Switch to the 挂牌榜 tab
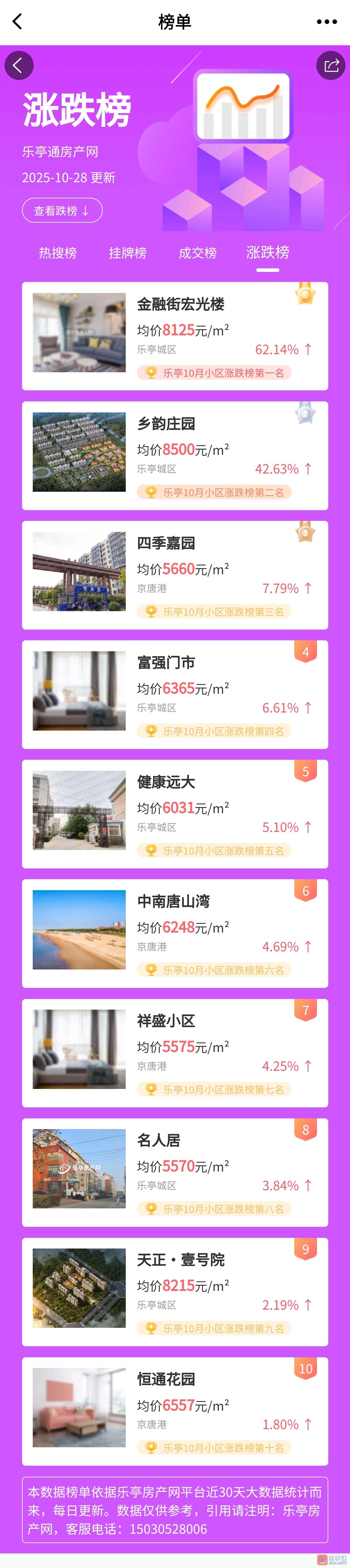Image resolution: width=350 pixels, height=1568 pixels. click(127, 252)
